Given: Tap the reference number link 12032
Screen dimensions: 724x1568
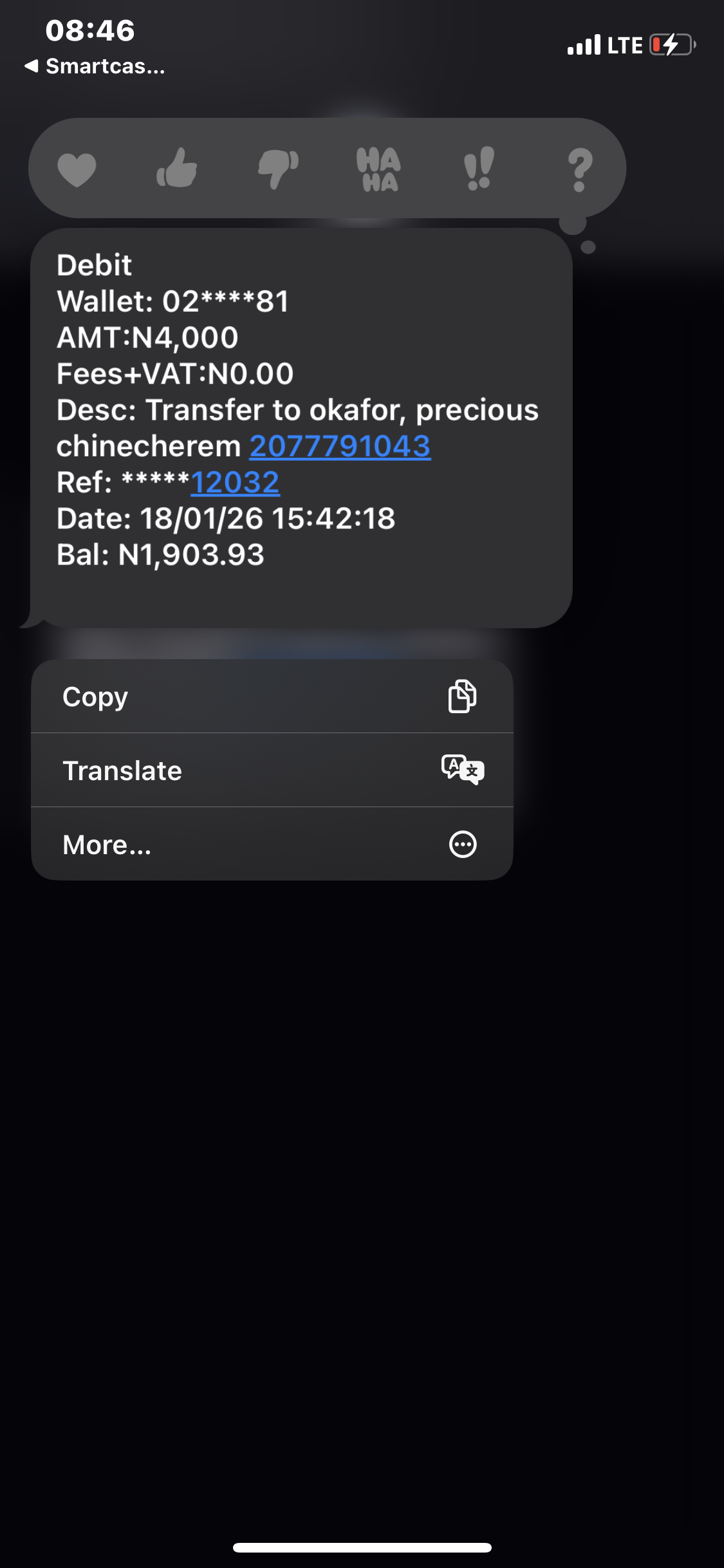Looking at the screenshot, I should pyautogui.click(x=235, y=483).
